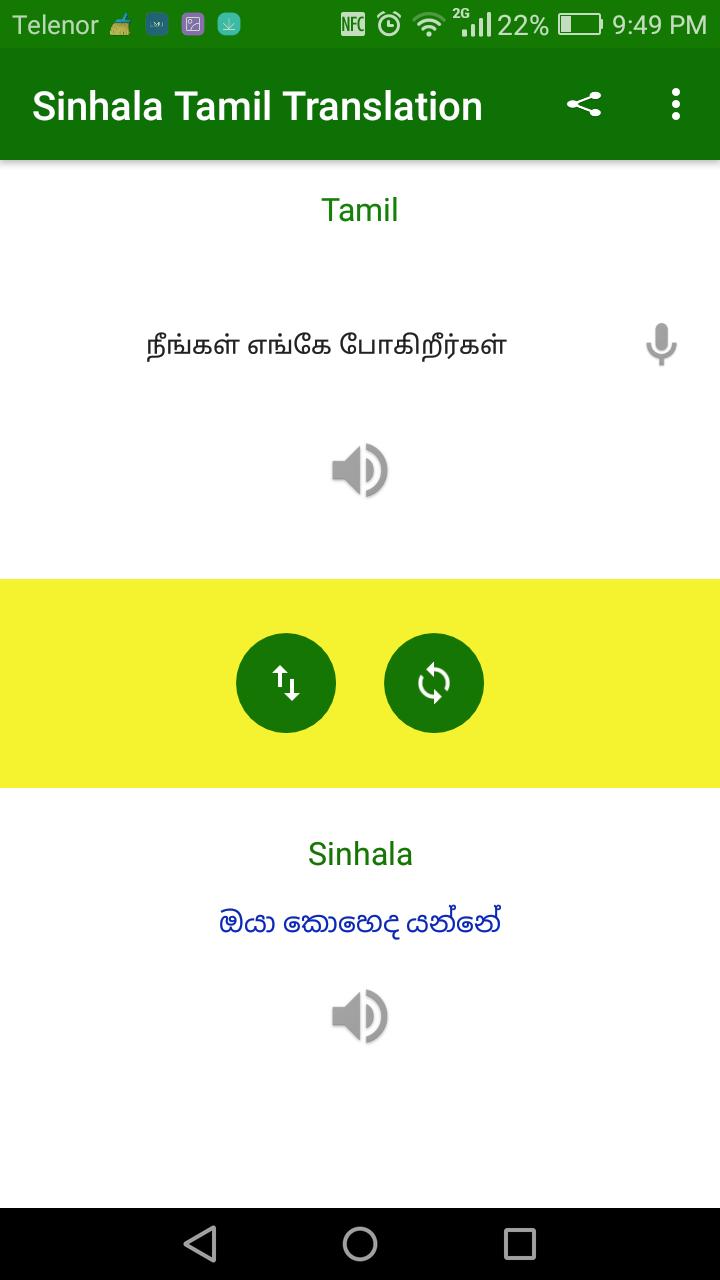Swap Tamil and Sinhala languages
This screenshot has width=720, height=1280.
tap(286, 683)
